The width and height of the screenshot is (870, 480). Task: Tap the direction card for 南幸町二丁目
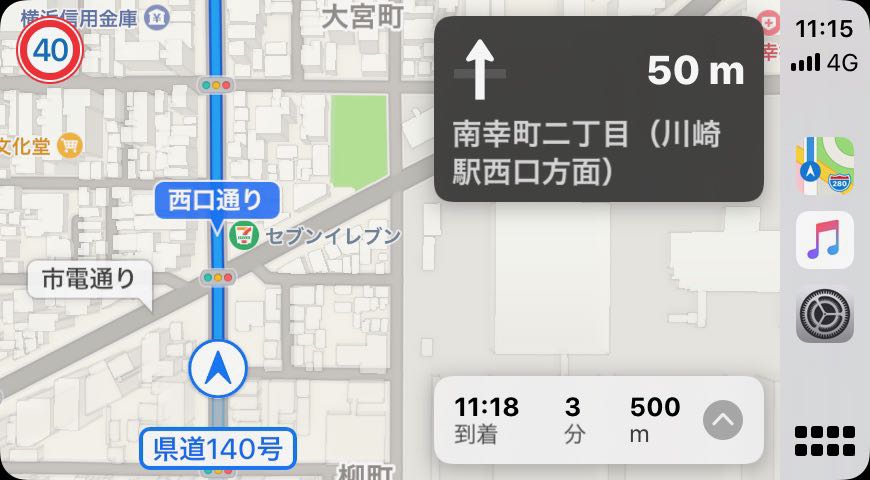(598, 109)
